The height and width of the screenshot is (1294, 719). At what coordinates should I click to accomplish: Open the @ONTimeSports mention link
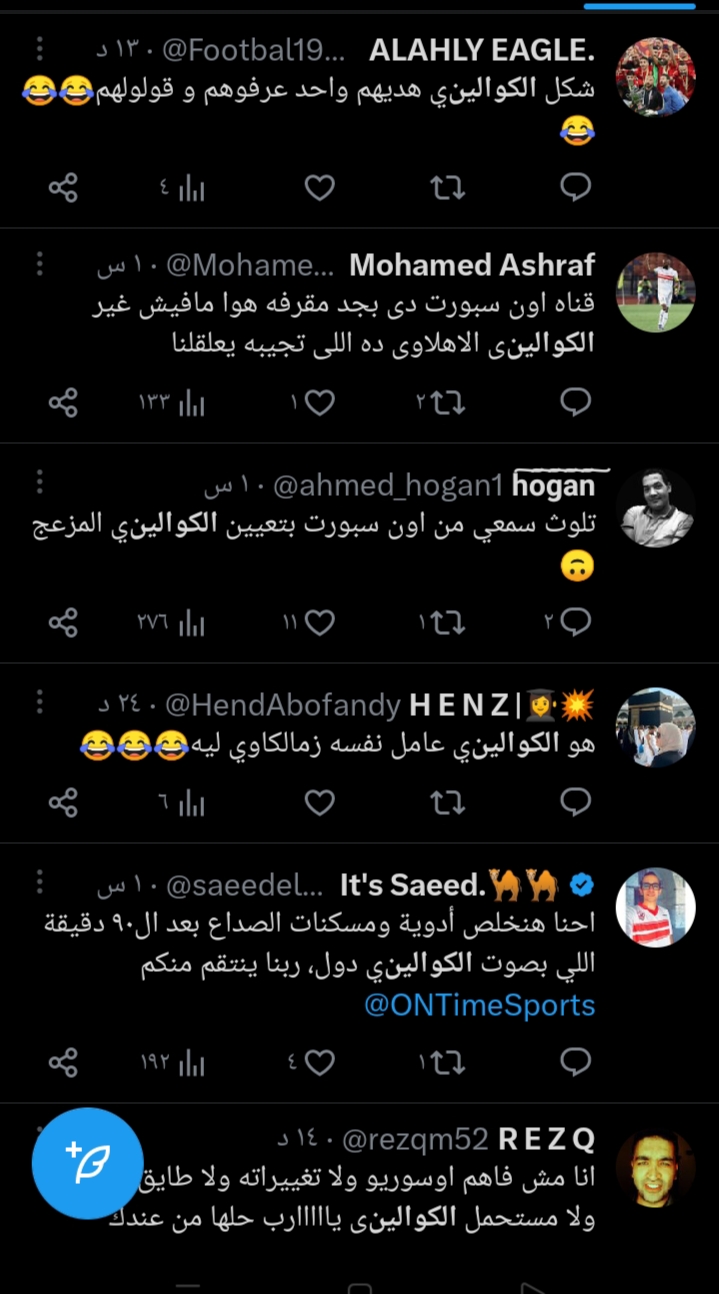click(x=480, y=1005)
